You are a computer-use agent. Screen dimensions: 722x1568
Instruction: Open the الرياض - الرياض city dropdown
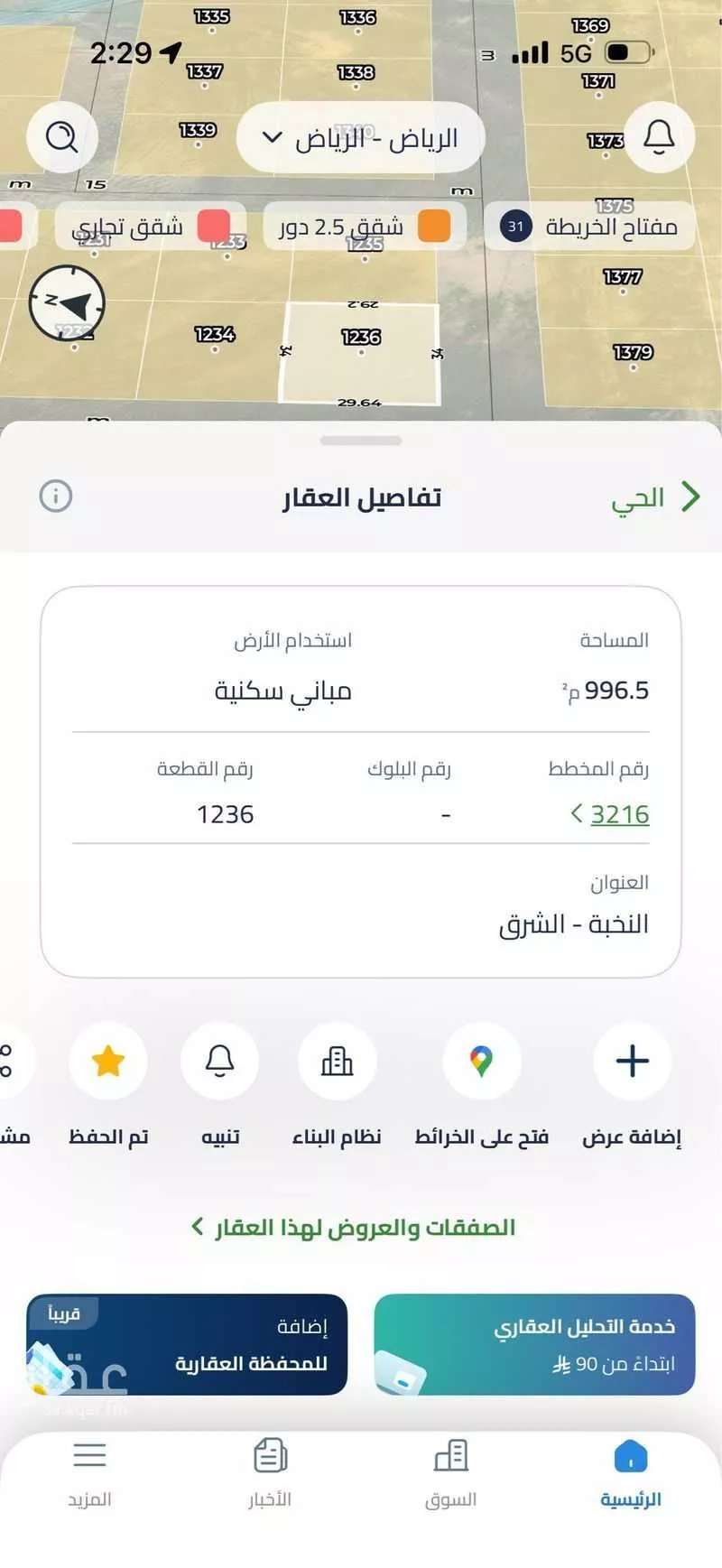[x=359, y=137]
